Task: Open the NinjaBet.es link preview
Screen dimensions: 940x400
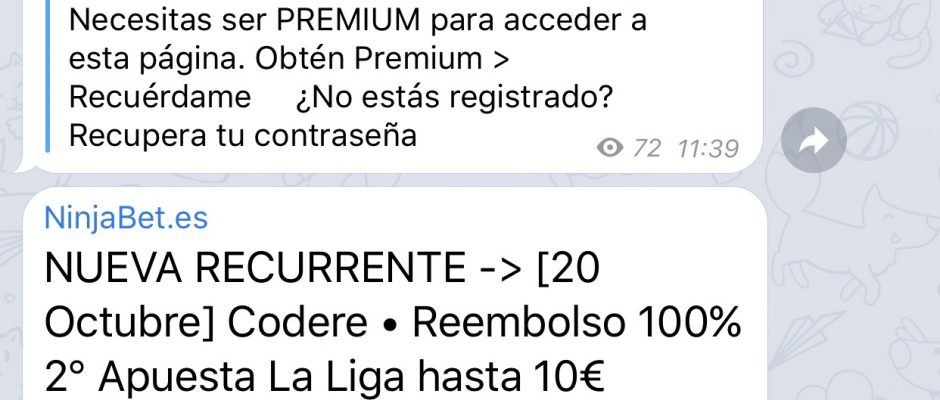Action: [x=126, y=216]
